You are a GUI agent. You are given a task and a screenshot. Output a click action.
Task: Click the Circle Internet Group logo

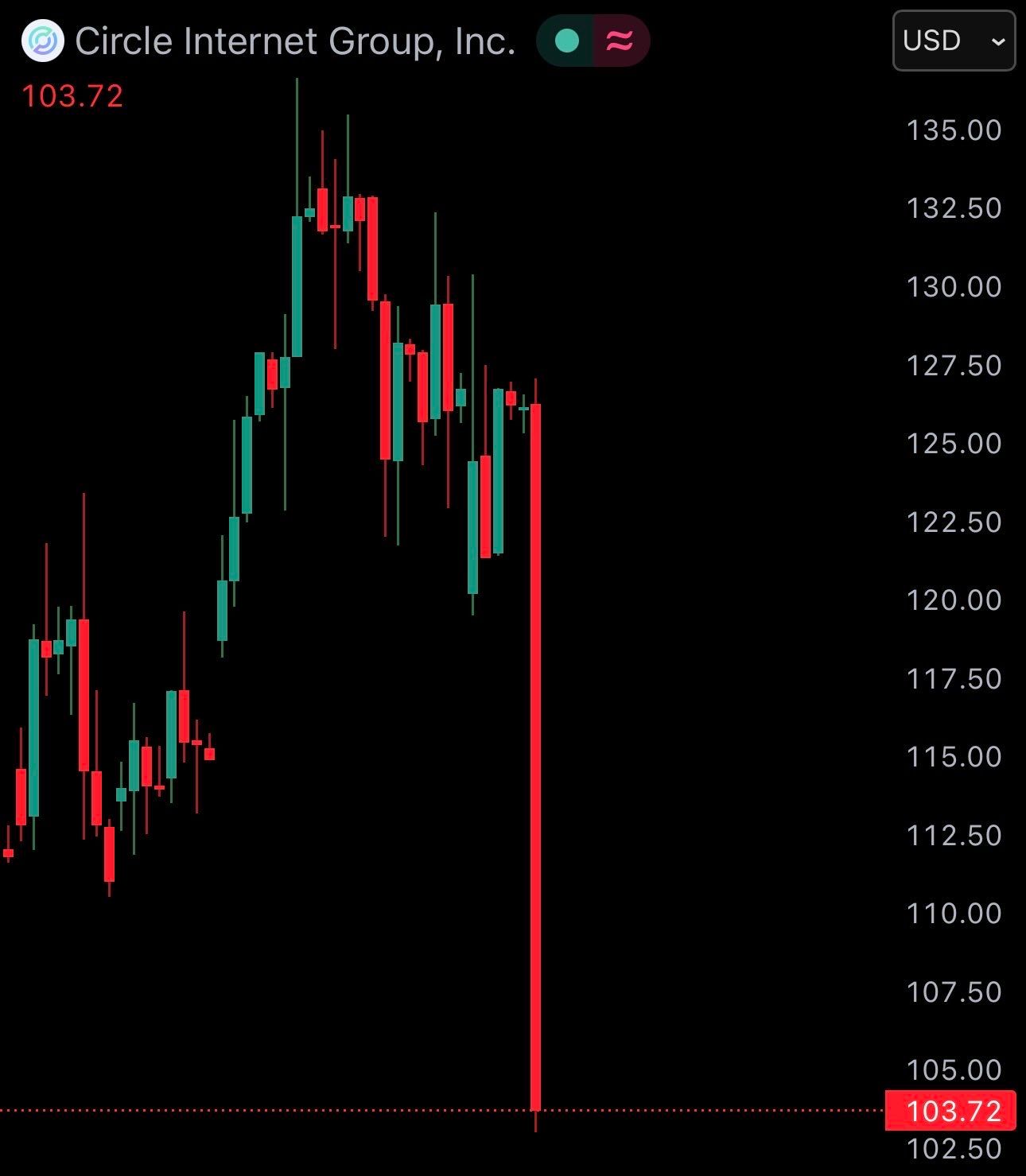tap(42, 40)
